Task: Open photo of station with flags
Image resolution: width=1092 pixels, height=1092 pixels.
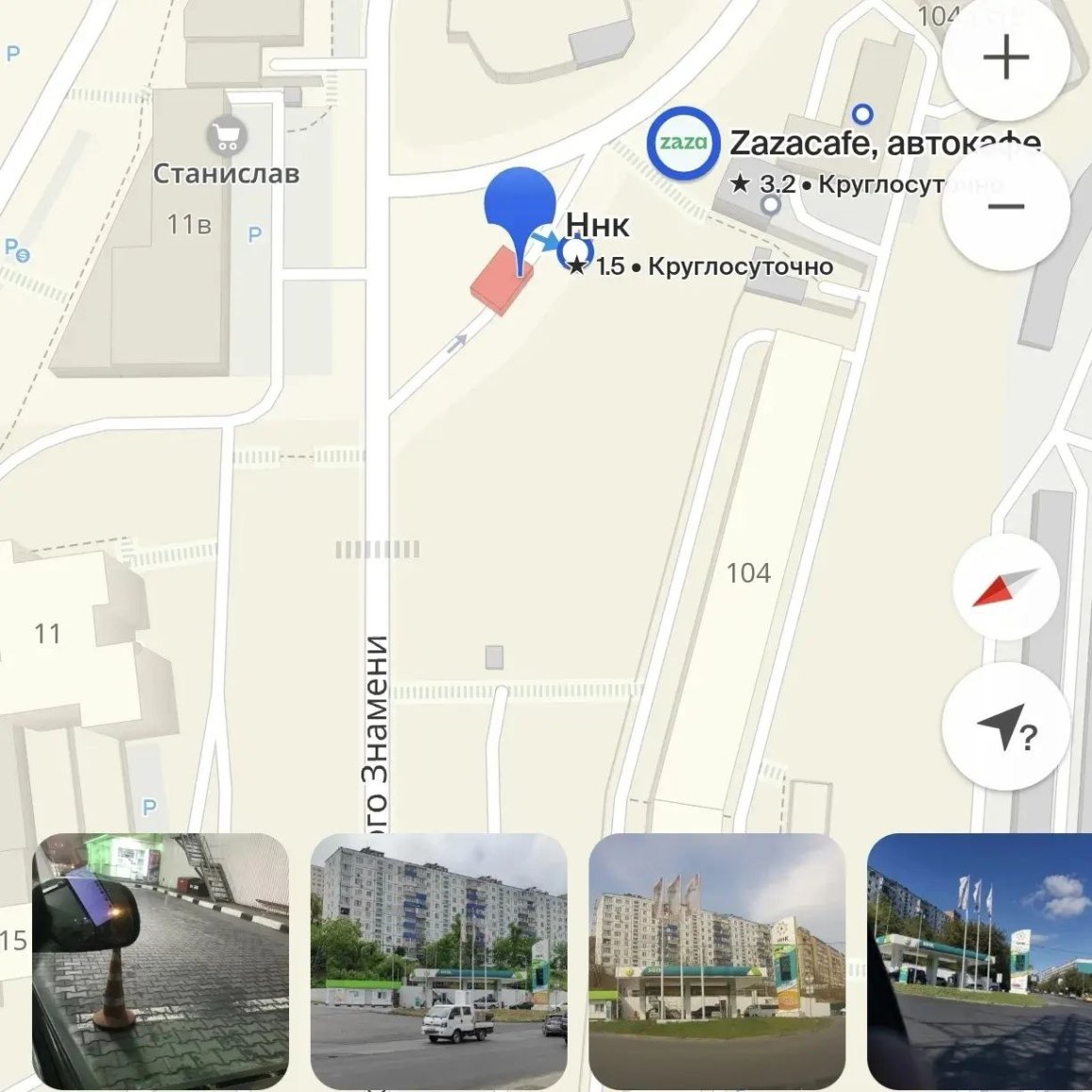Action: 716,960
